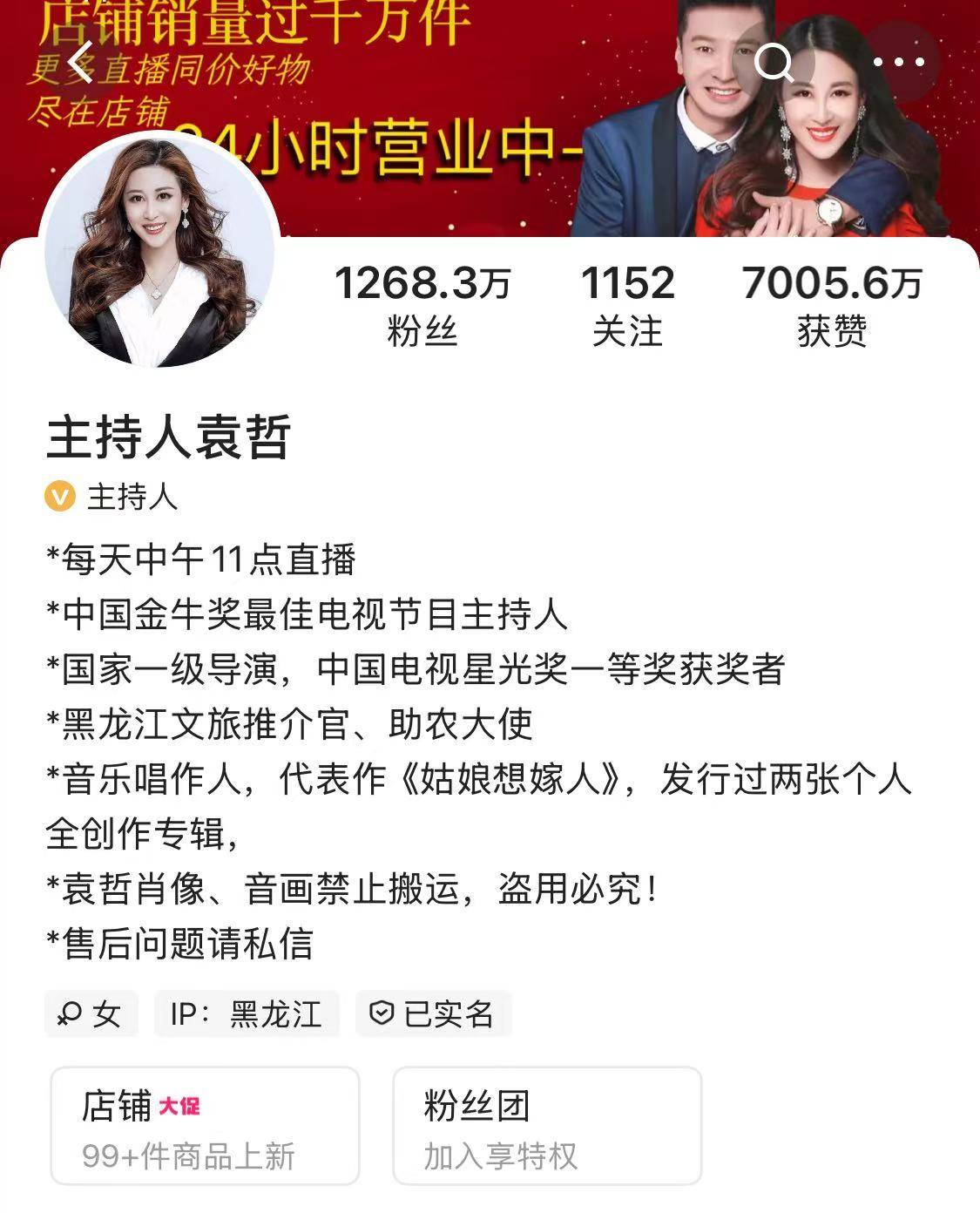View the 获赞 likes count details
The image size is (980, 1213).
click(x=832, y=305)
